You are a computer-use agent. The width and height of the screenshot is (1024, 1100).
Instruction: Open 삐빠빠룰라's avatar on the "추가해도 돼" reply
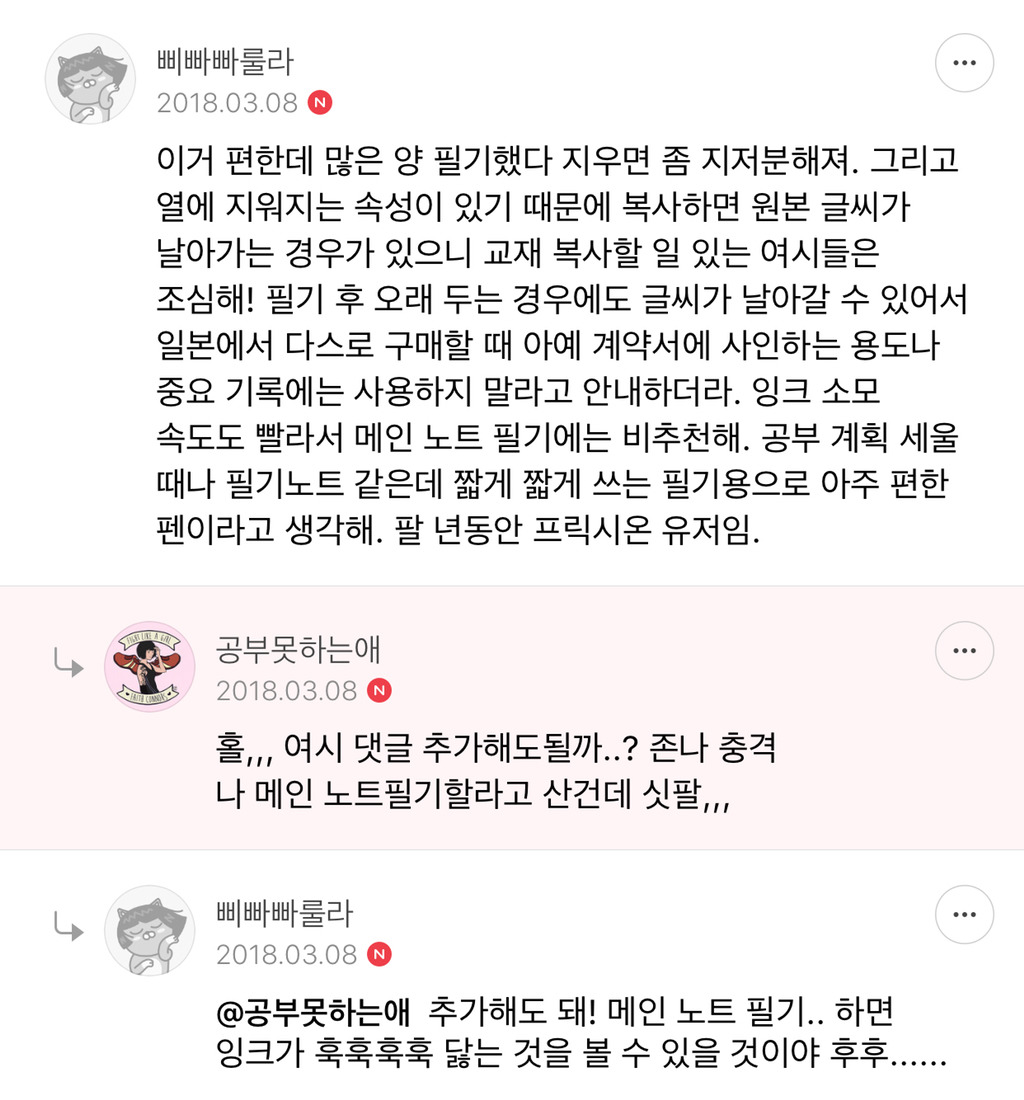coord(150,930)
